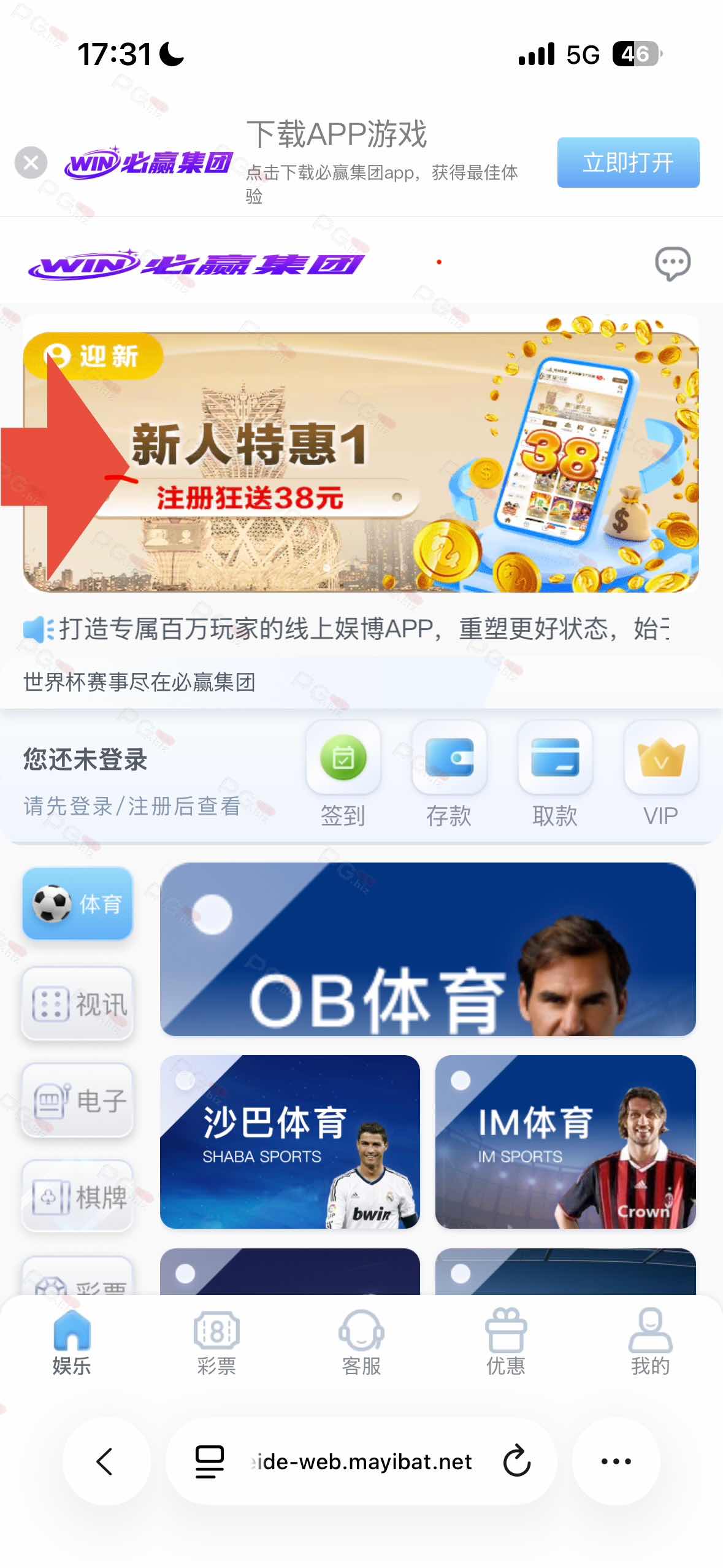Select the 体育 category
Screen dimensions: 723x1568
click(78, 903)
